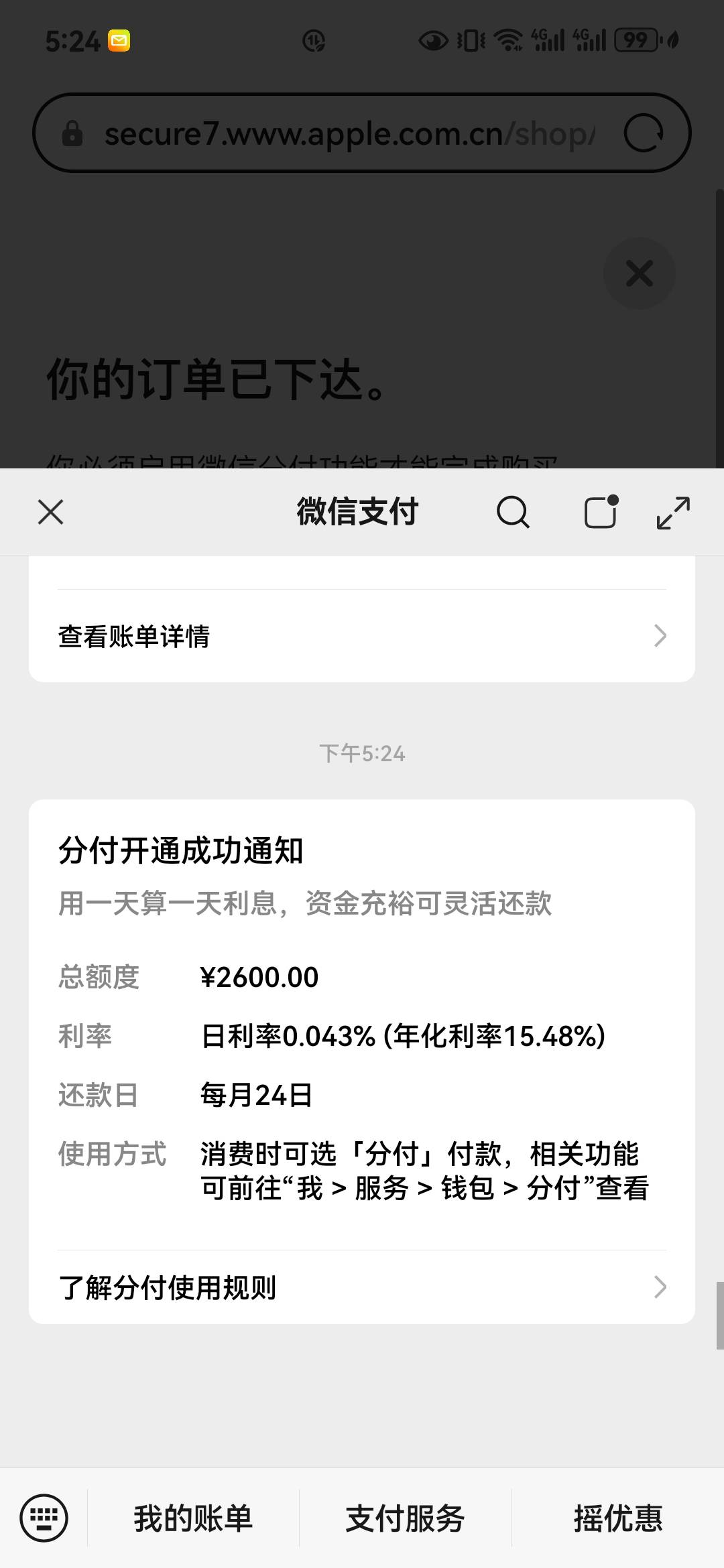Reload the apple.com.cn page

[x=644, y=133]
